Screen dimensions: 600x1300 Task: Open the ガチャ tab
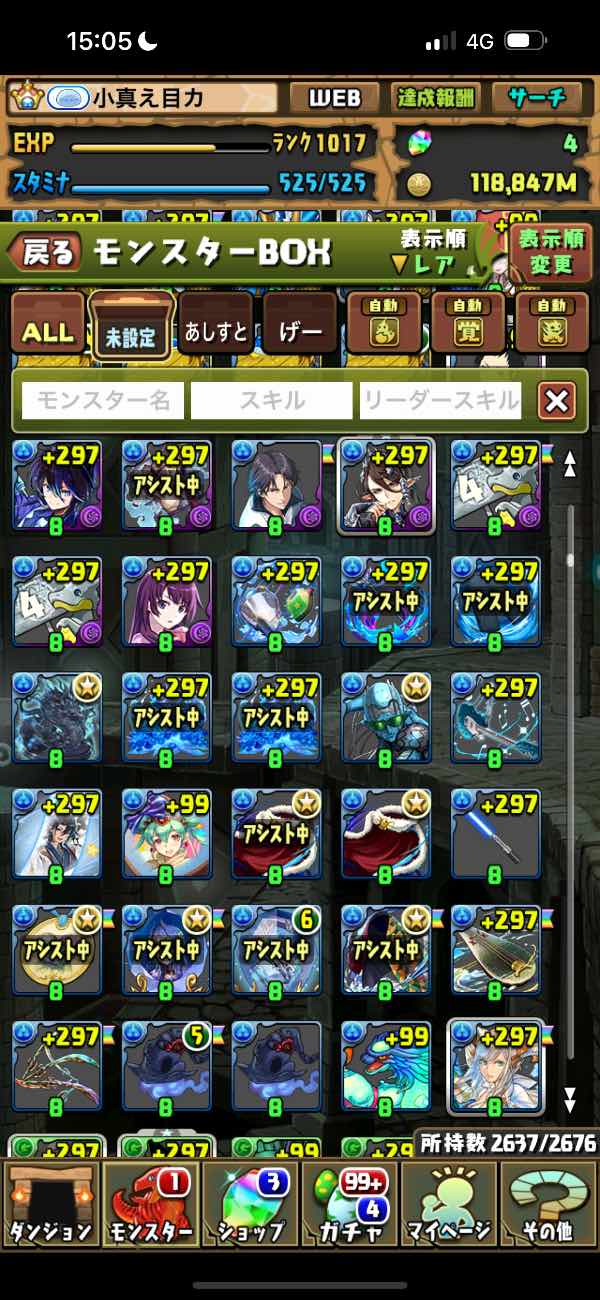click(x=350, y=1202)
